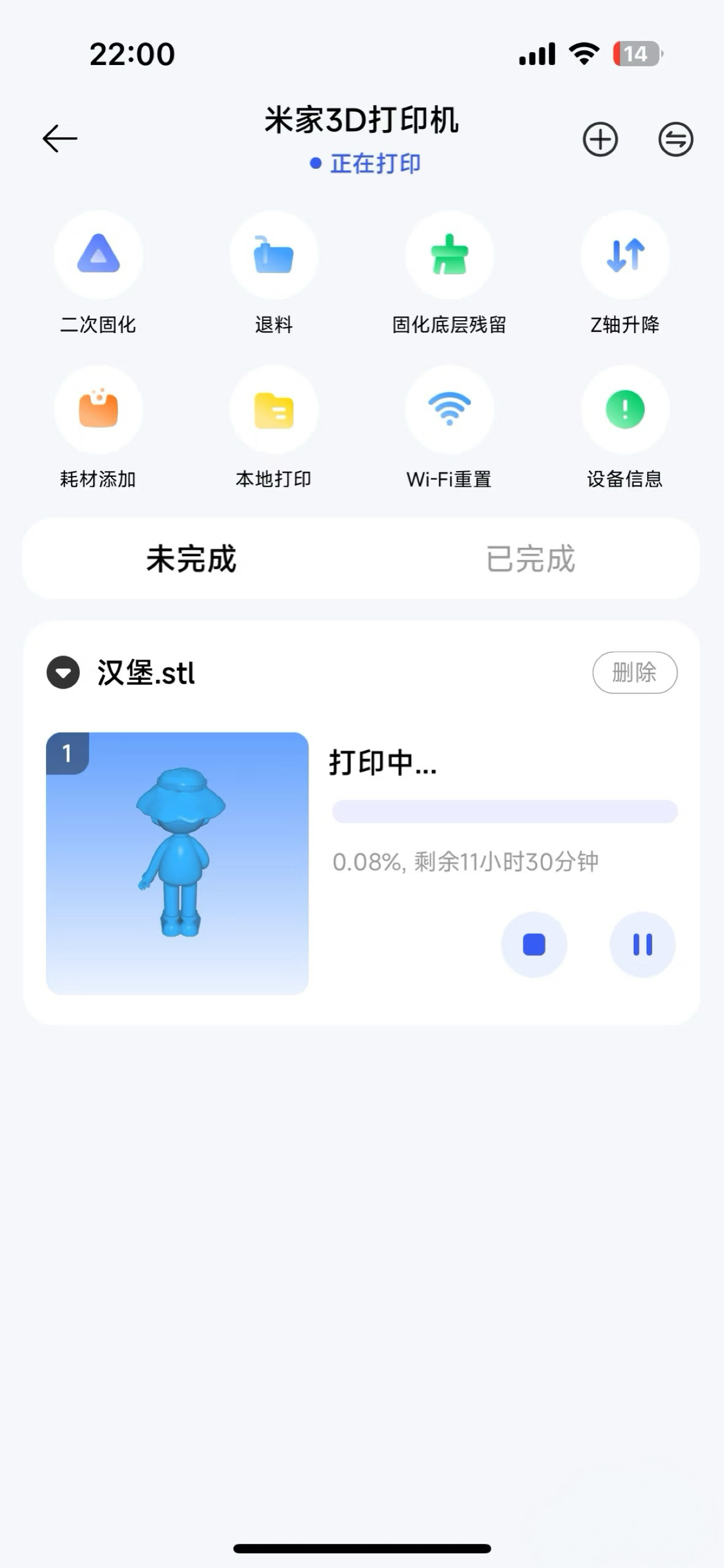Open 固化底层残留 function
The width and height of the screenshot is (724, 1568).
click(449, 255)
